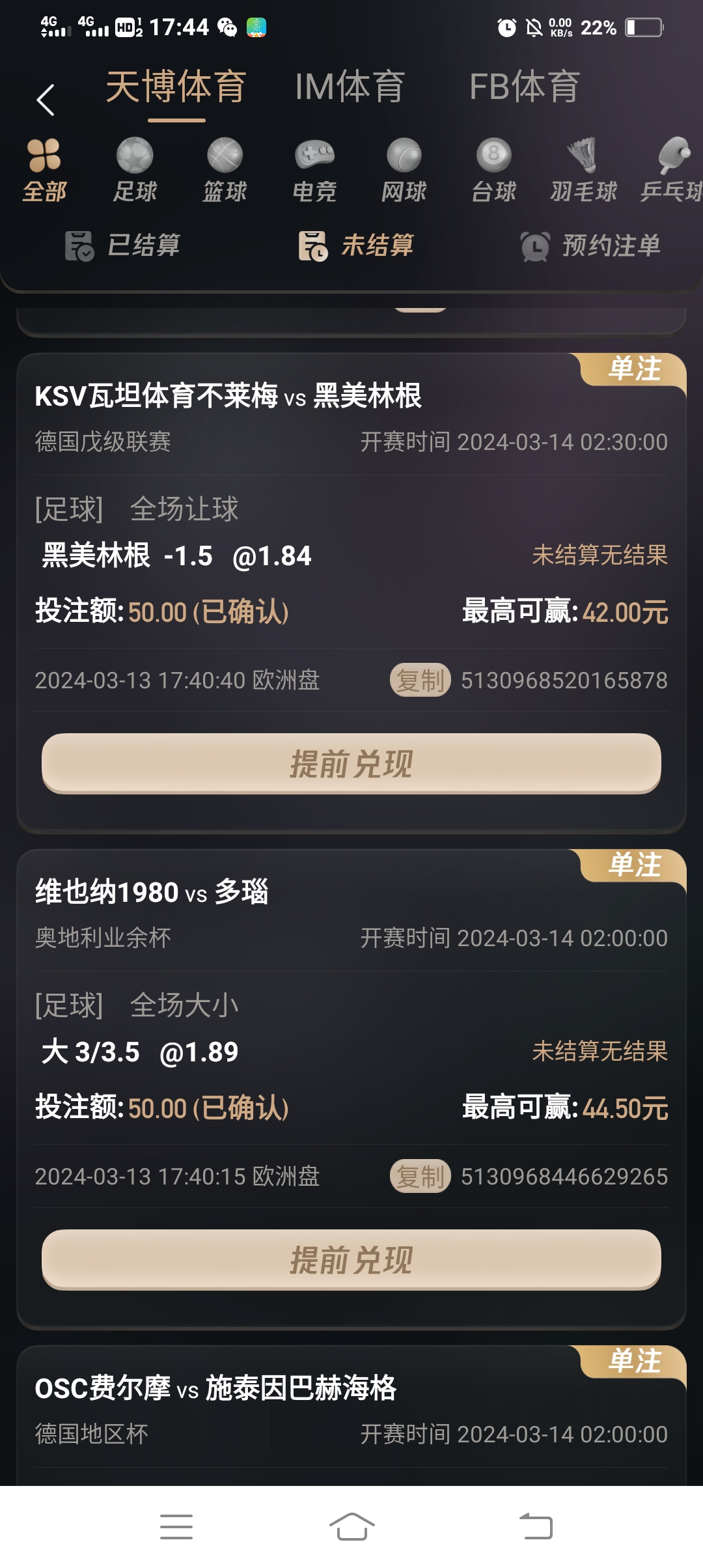703x1568 pixels.
Task: Filter bets by 电竞
Action: (314, 170)
